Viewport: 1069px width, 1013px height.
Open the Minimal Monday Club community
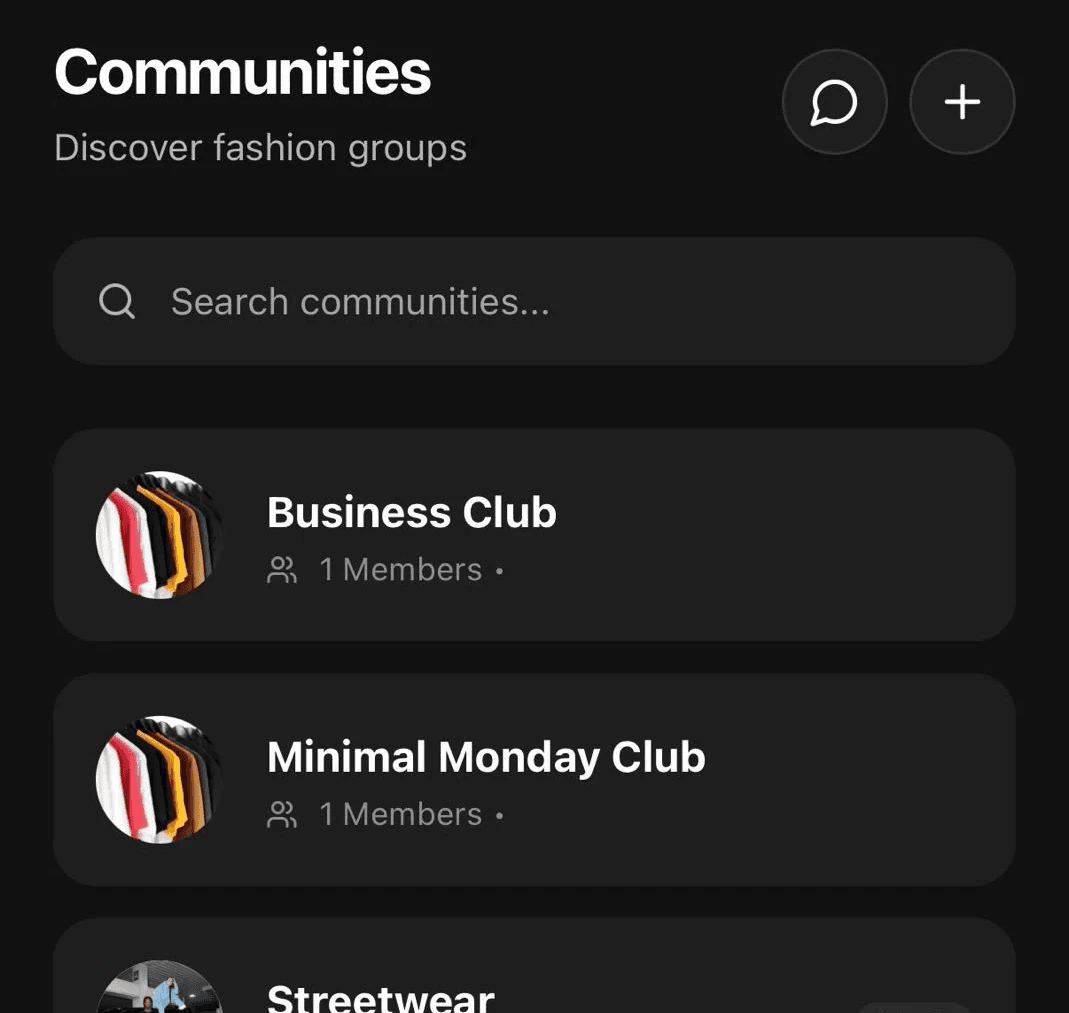[534, 779]
